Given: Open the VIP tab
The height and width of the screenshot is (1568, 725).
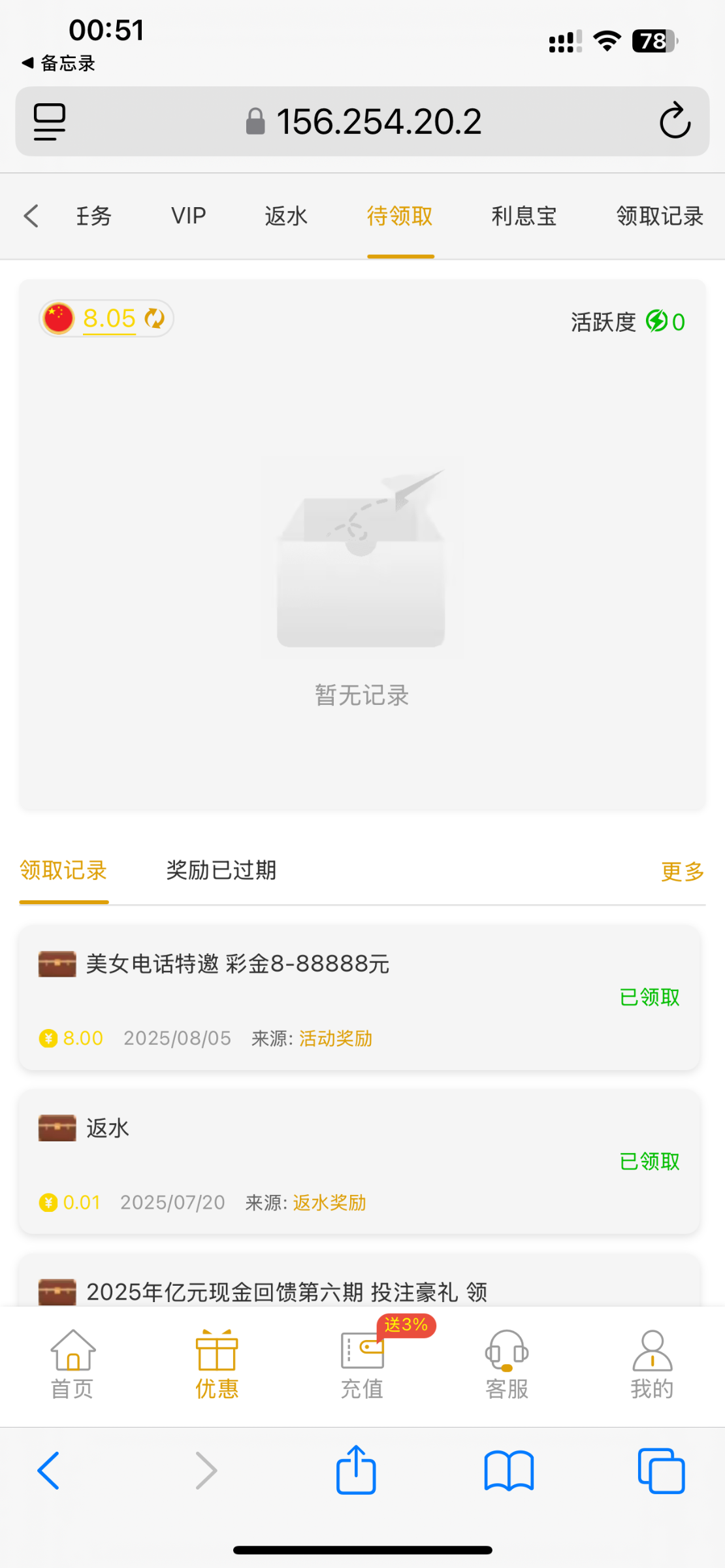Looking at the screenshot, I should [x=188, y=216].
